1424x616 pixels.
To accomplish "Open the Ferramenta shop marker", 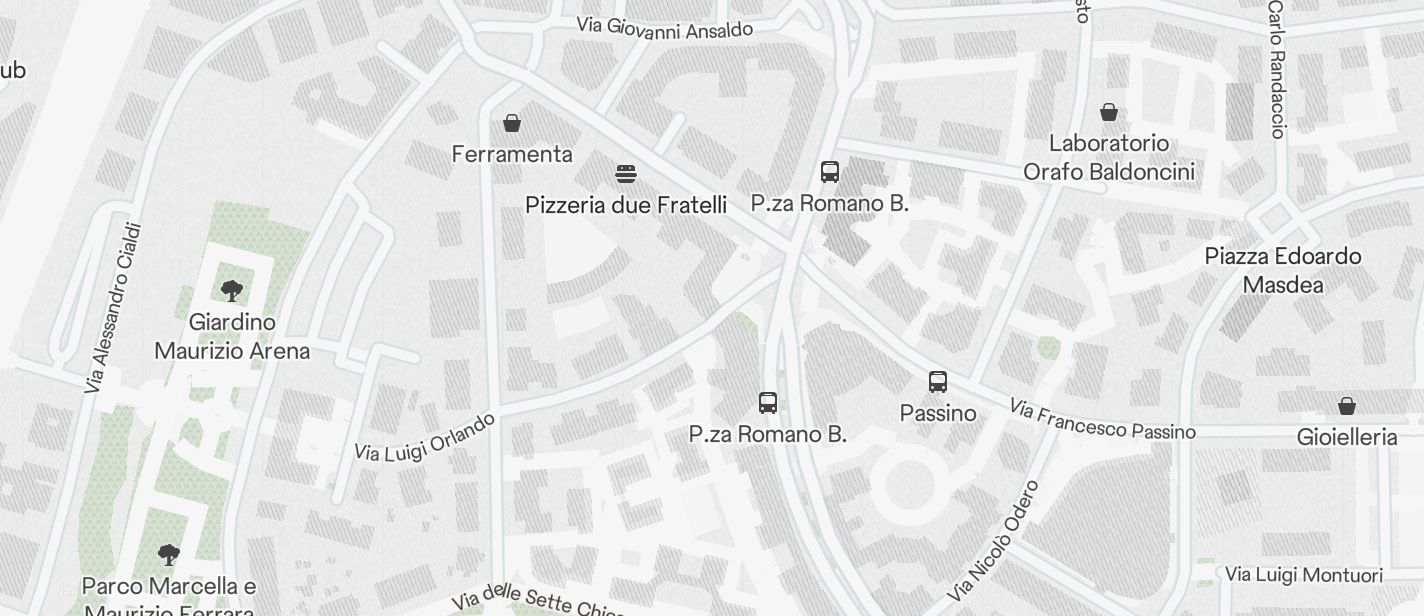I will coord(512,124).
